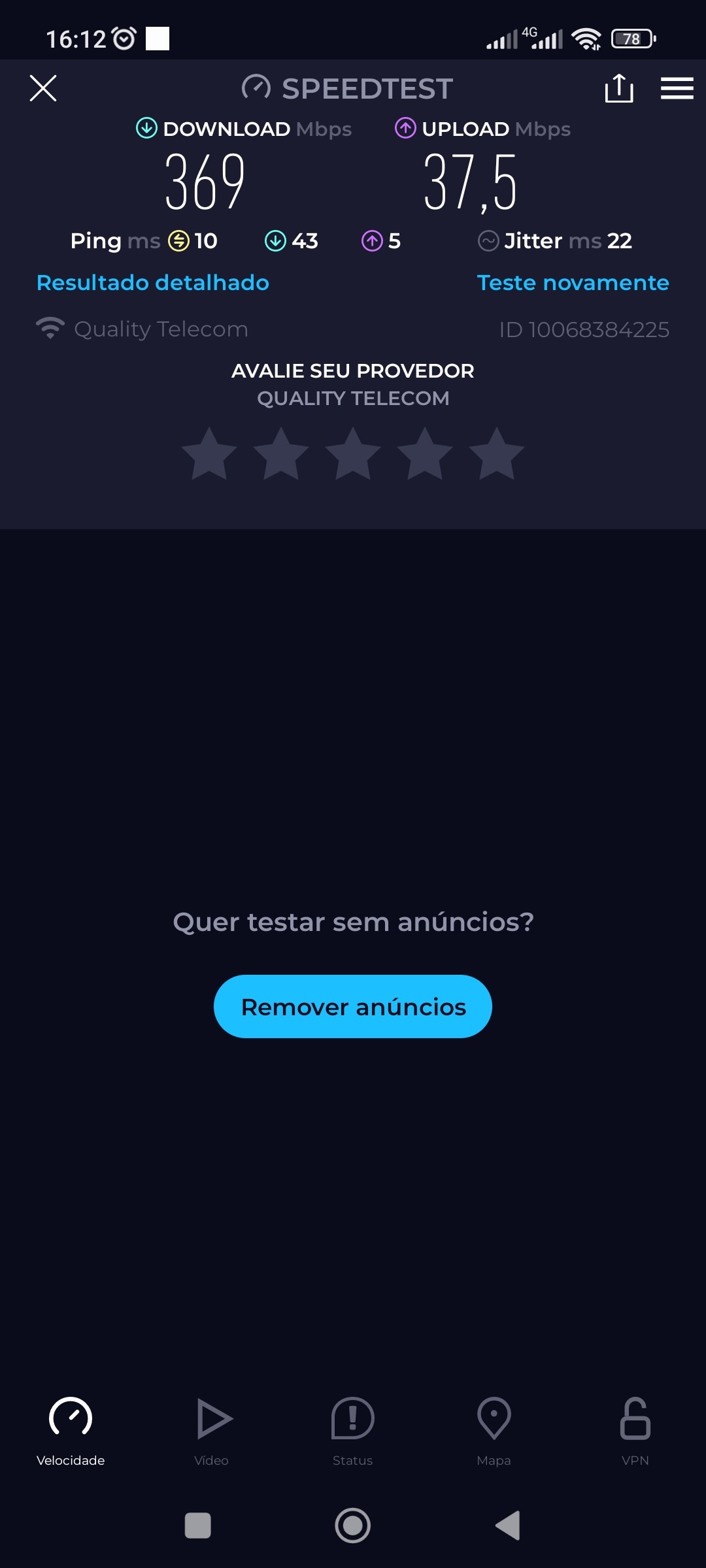Viewport: 706px width, 1568px height.
Task: Tap Teste novamente to rerun test
Action: [x=573, y=283]
